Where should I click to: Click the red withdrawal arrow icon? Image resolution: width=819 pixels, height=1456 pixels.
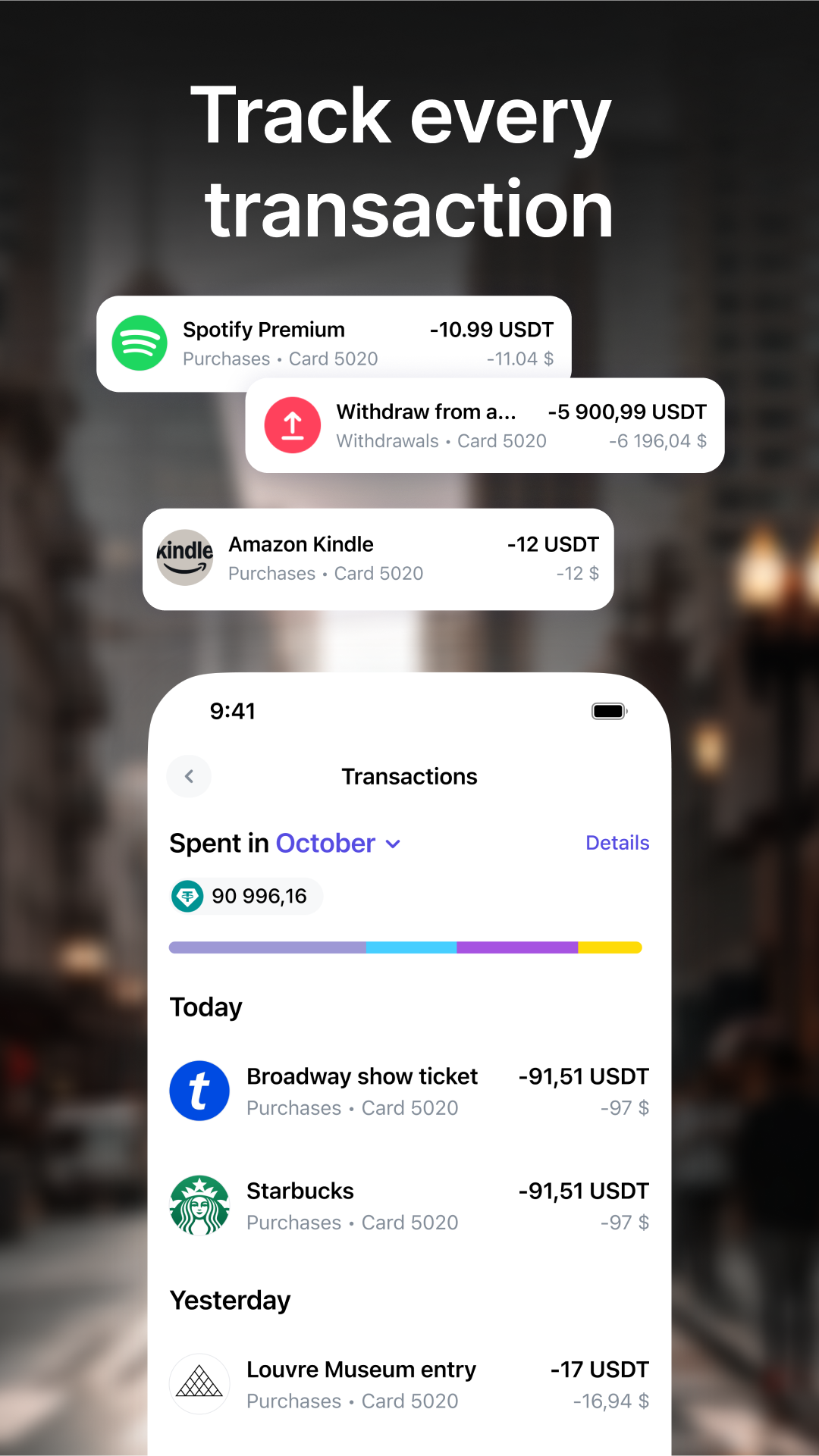pyautogui.click(x=292, y=425)
